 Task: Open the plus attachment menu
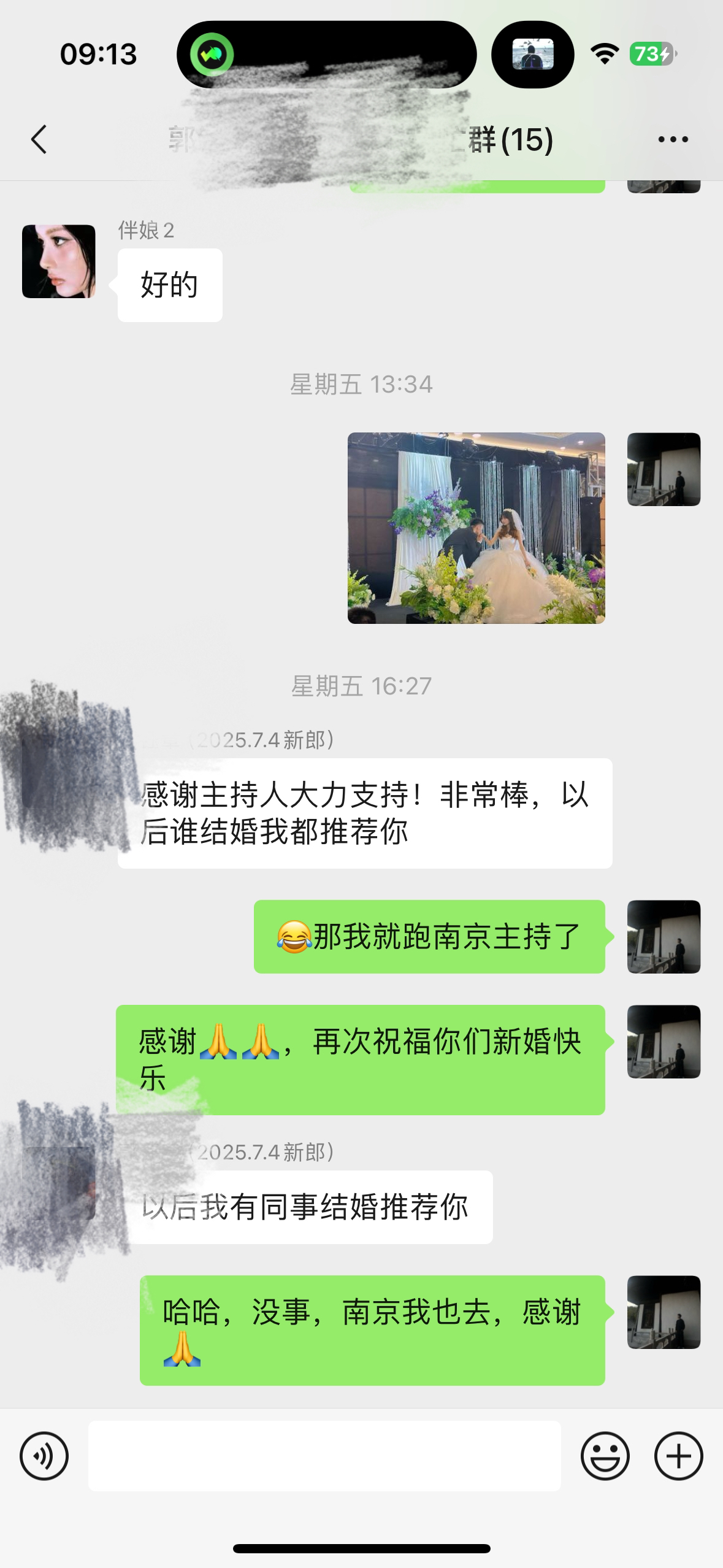678,1456
